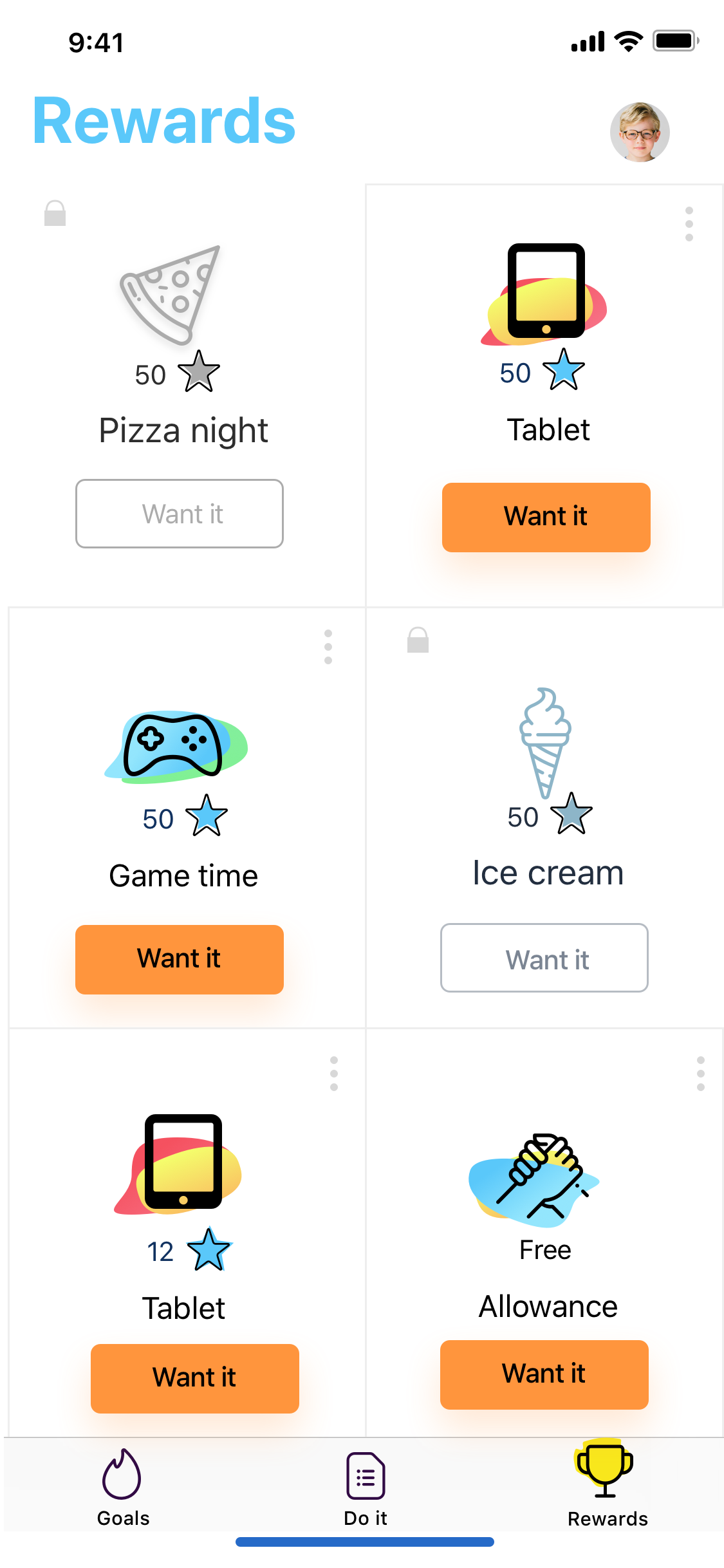Screen dimensions: 724x1568
Task: Switch to the Do it tab
Action: pos(365,1488)
